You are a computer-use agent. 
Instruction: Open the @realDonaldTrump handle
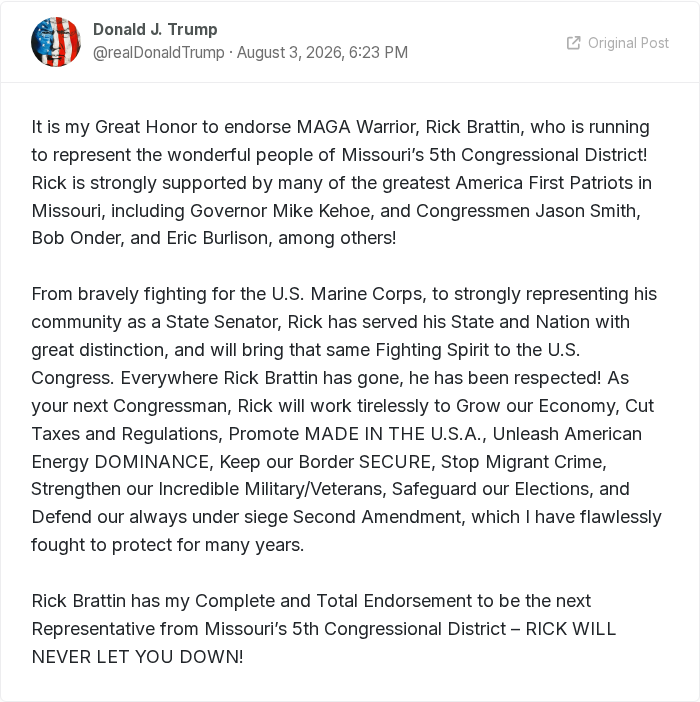coord(158,52)
